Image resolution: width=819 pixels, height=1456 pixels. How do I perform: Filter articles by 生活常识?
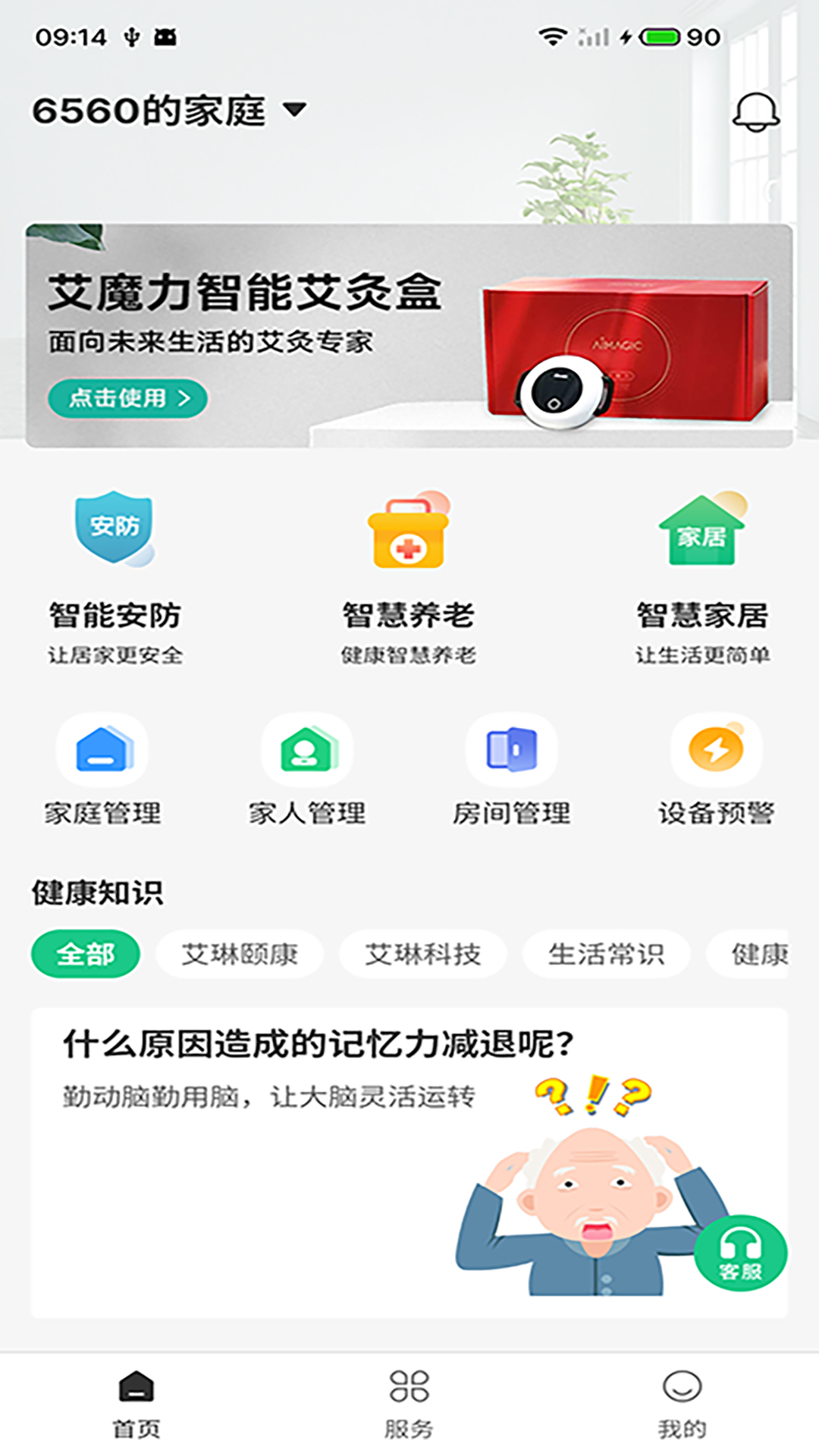click(607, 954)
